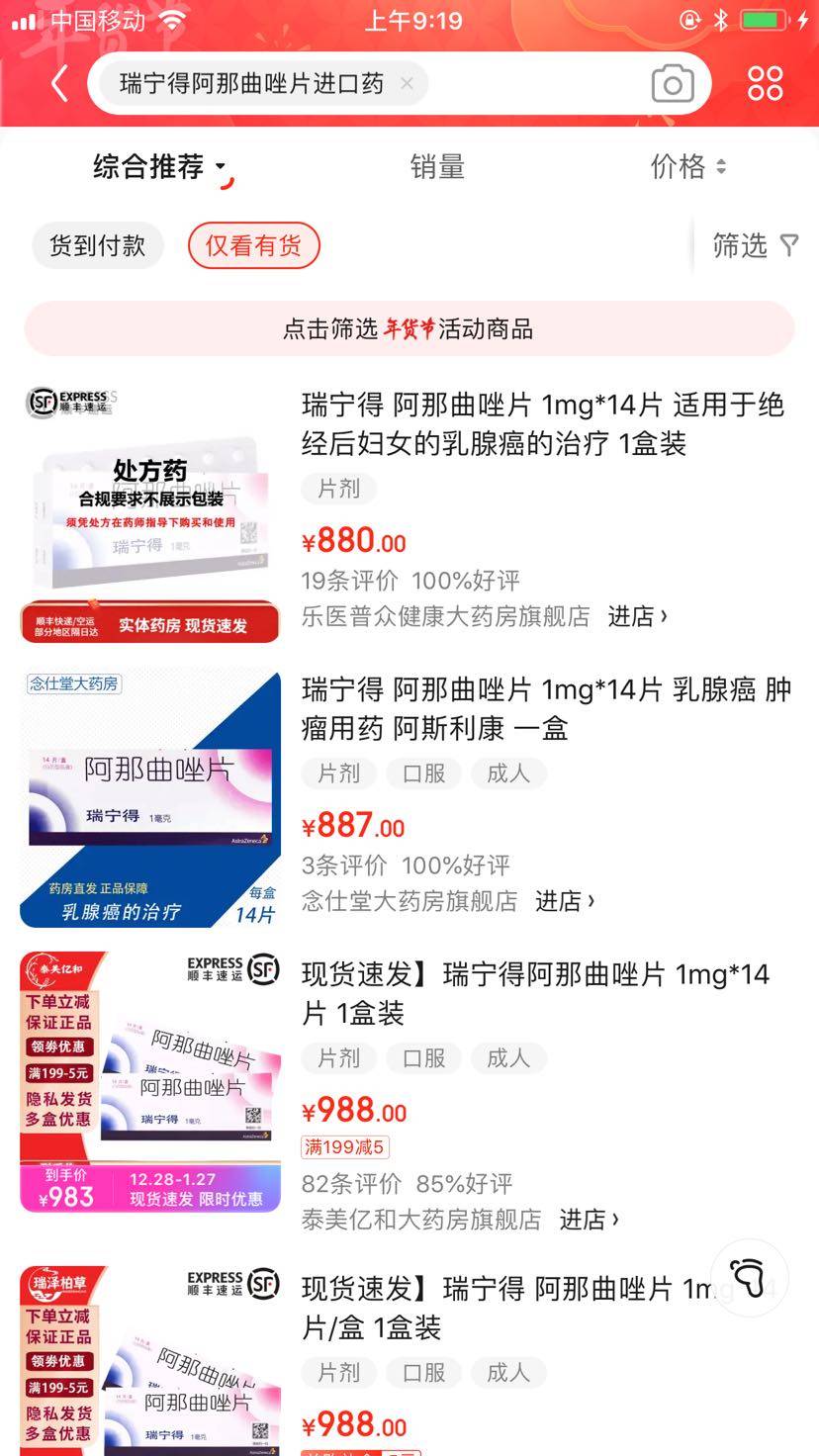
Task: Open the ¥880.00 瑞宁得 product listing
Action: 542,424
